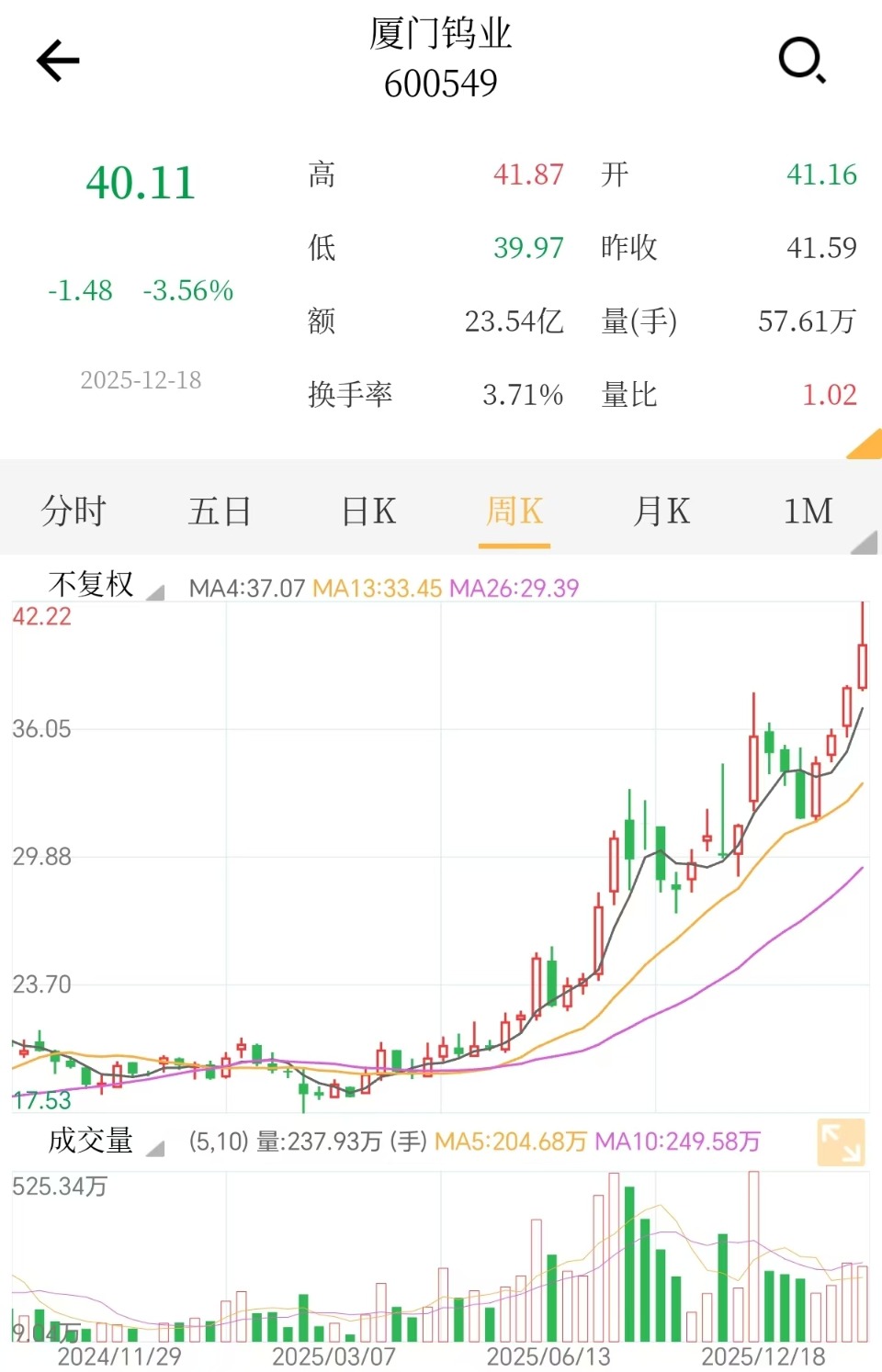Select the 周K chart tab
The height and width of the screenshot is (1372, 882).
514,511
